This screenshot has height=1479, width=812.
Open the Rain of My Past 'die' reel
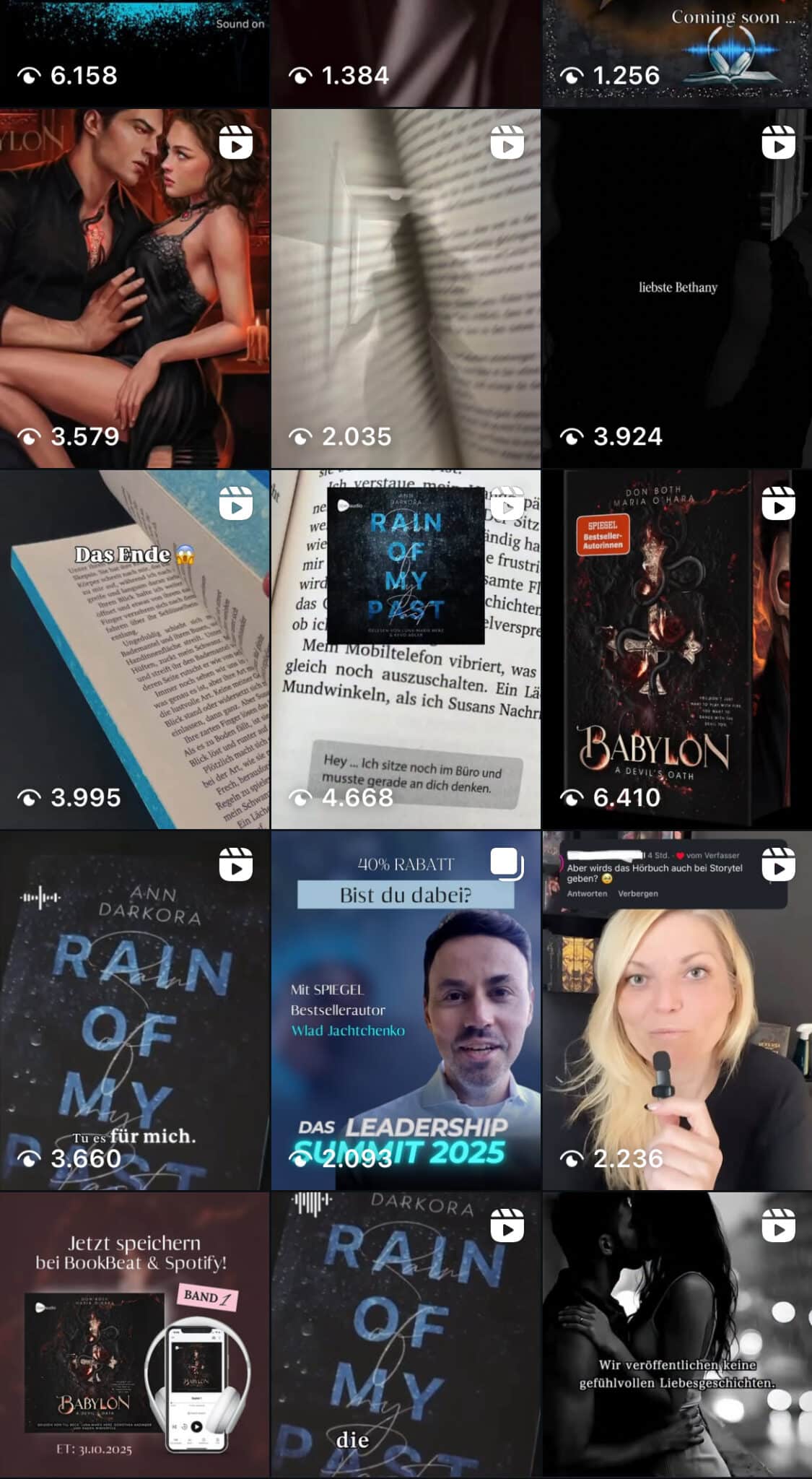[406, 1335]
